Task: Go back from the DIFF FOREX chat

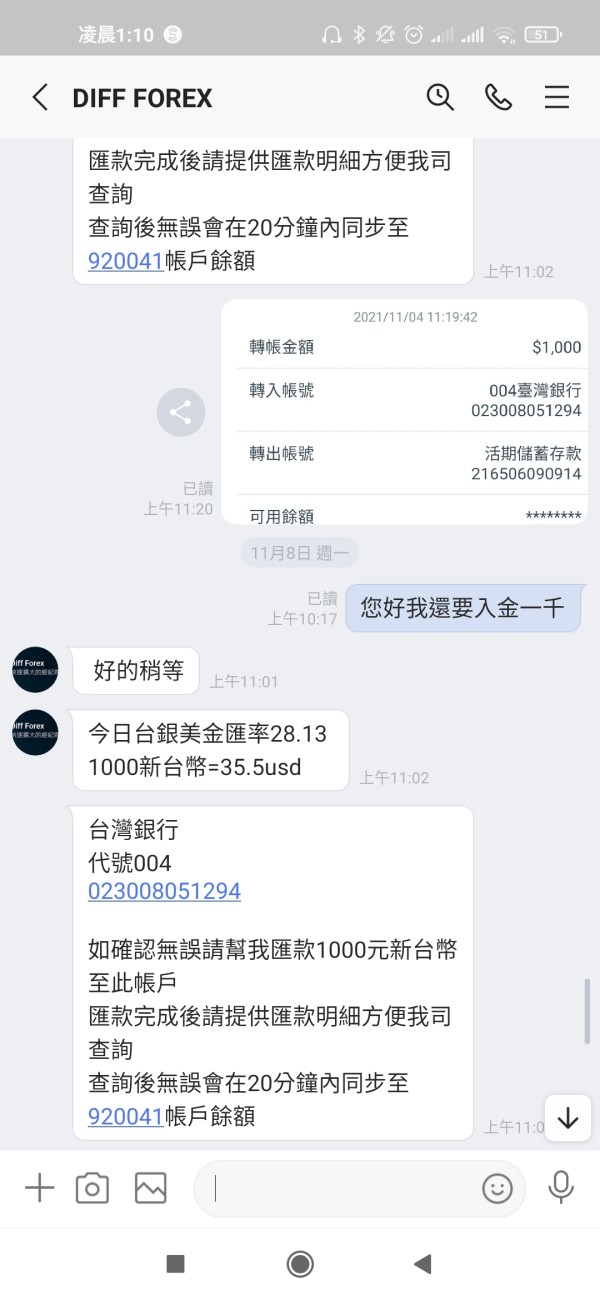Action: click(x=40, y=97)
